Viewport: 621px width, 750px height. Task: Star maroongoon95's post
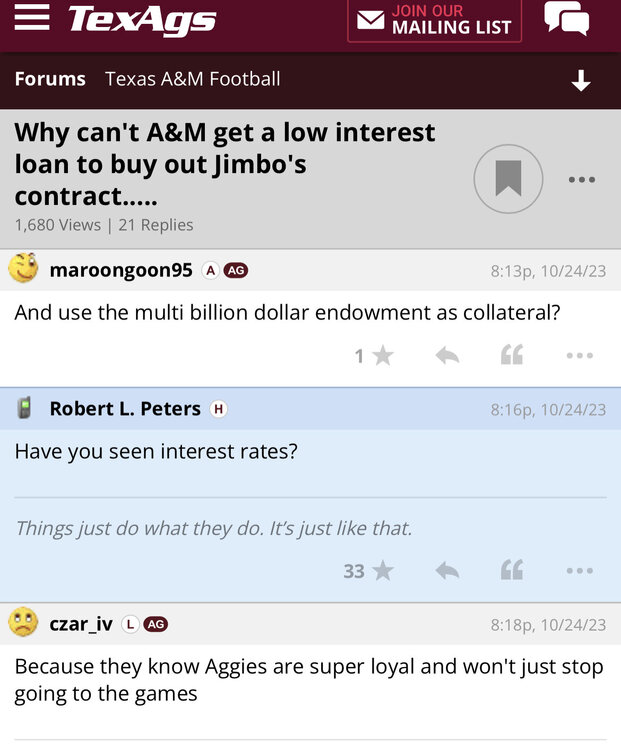coord(382,355)
